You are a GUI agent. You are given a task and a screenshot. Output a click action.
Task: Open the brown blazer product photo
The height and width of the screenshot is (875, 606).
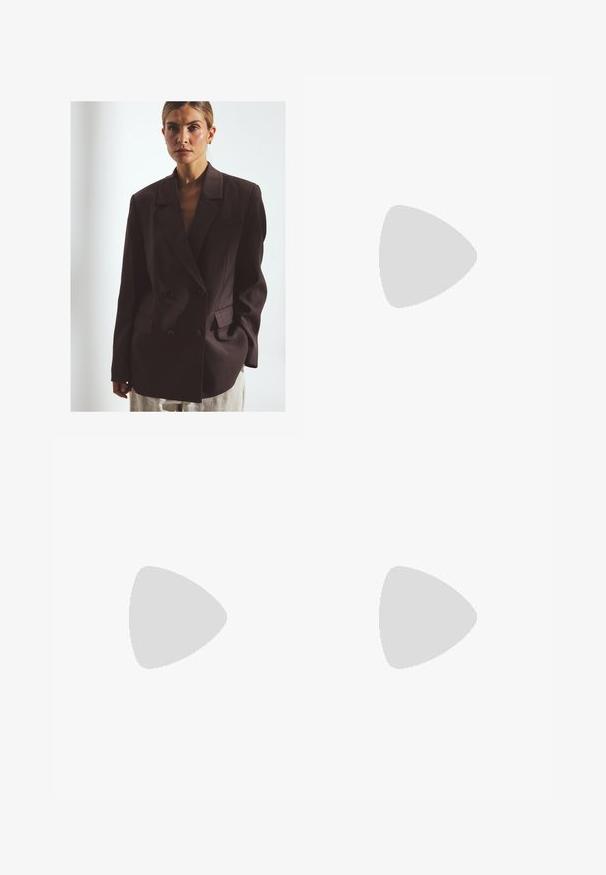(178, 256)
